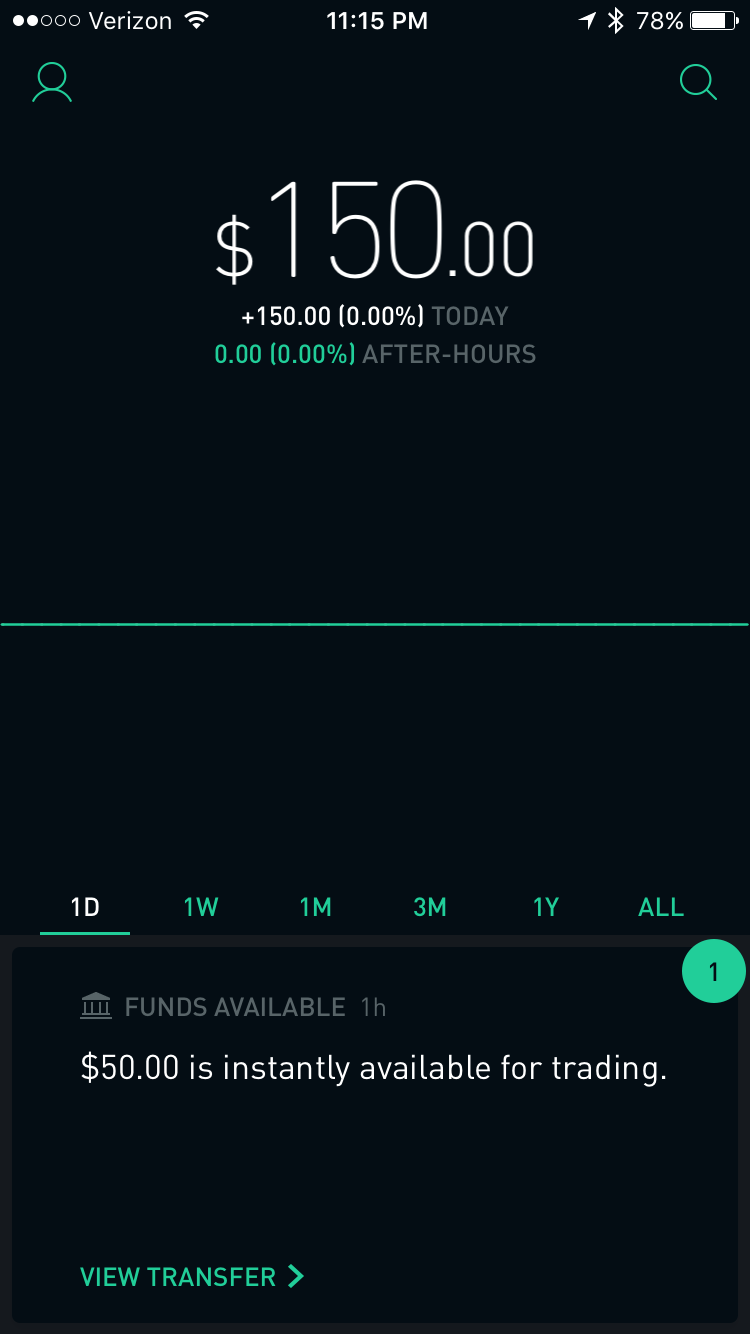Show the 3M chart range
Viewport: 750px width, 1334px height.
[x=430, y=908]
